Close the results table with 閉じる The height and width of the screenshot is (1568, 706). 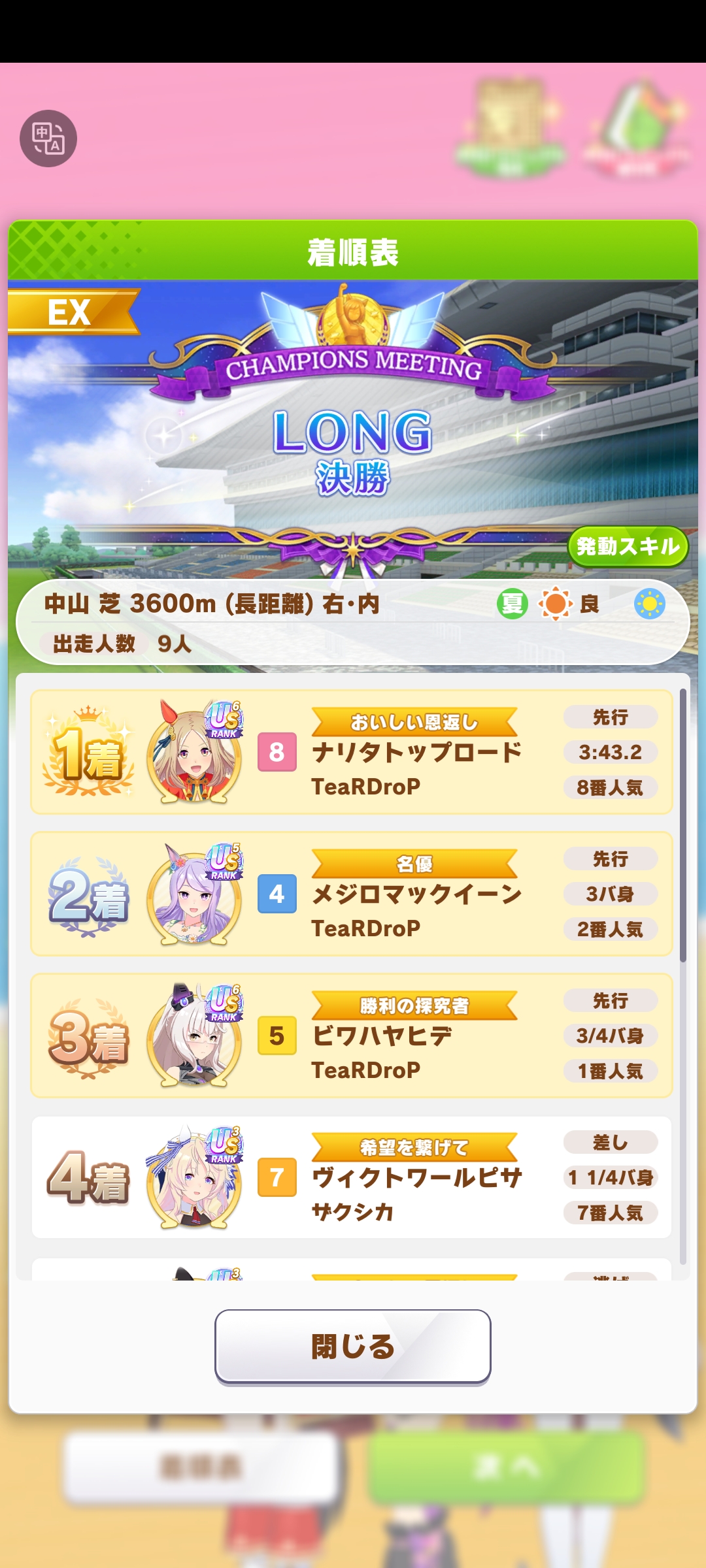tap(353, 1346)
